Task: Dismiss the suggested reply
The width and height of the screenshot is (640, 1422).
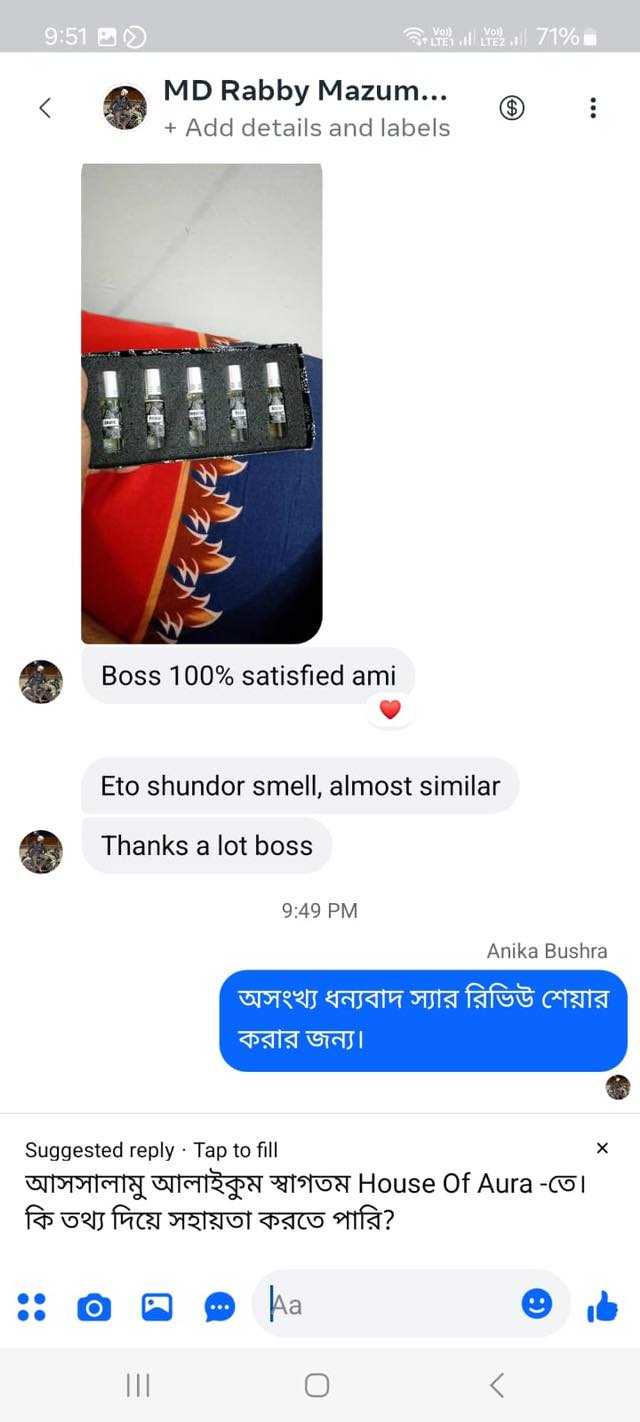Action: pyautogui.click(x=602, y=1148)
